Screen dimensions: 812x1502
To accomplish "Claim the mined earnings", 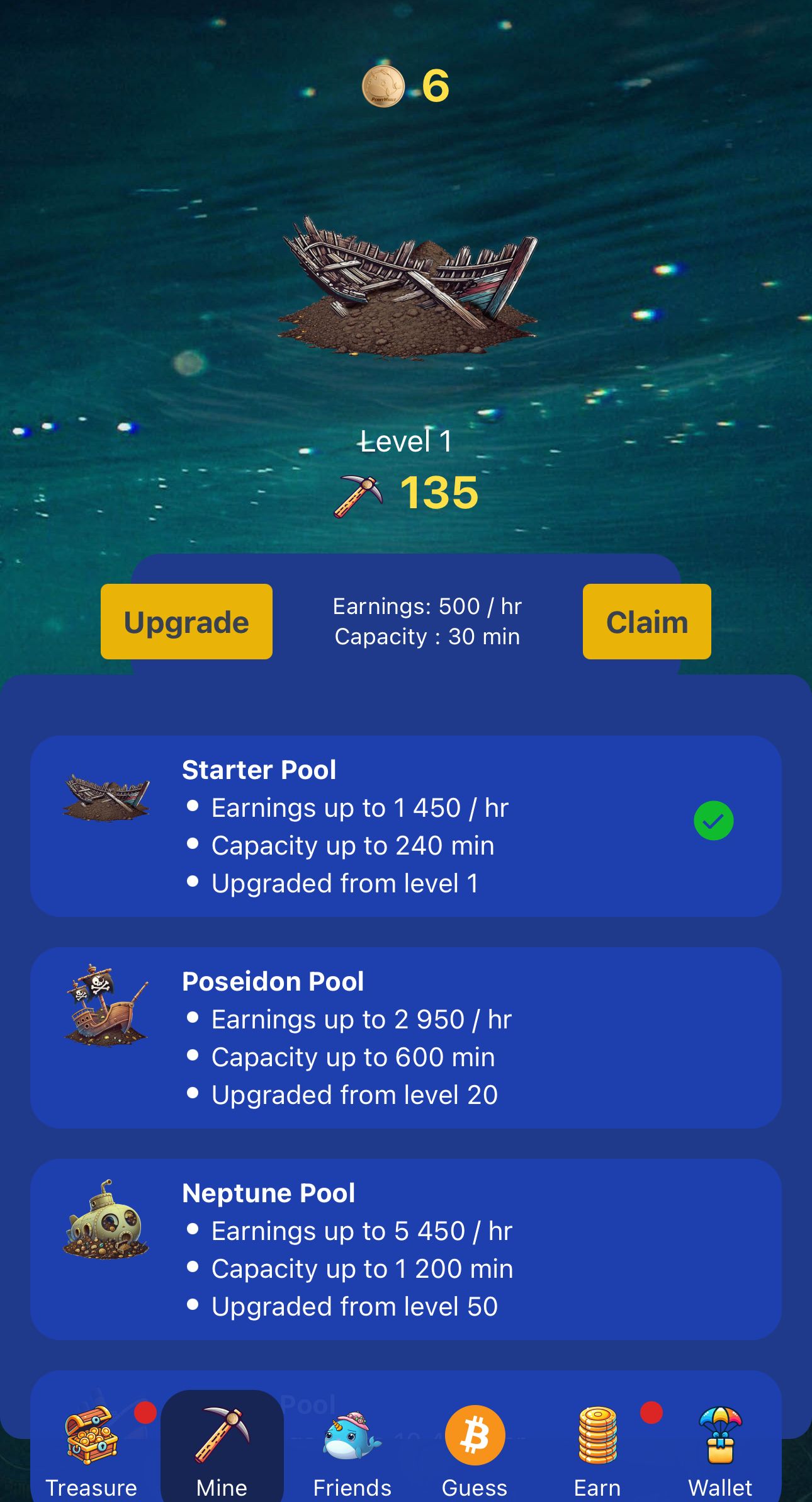I will (646, 622).
